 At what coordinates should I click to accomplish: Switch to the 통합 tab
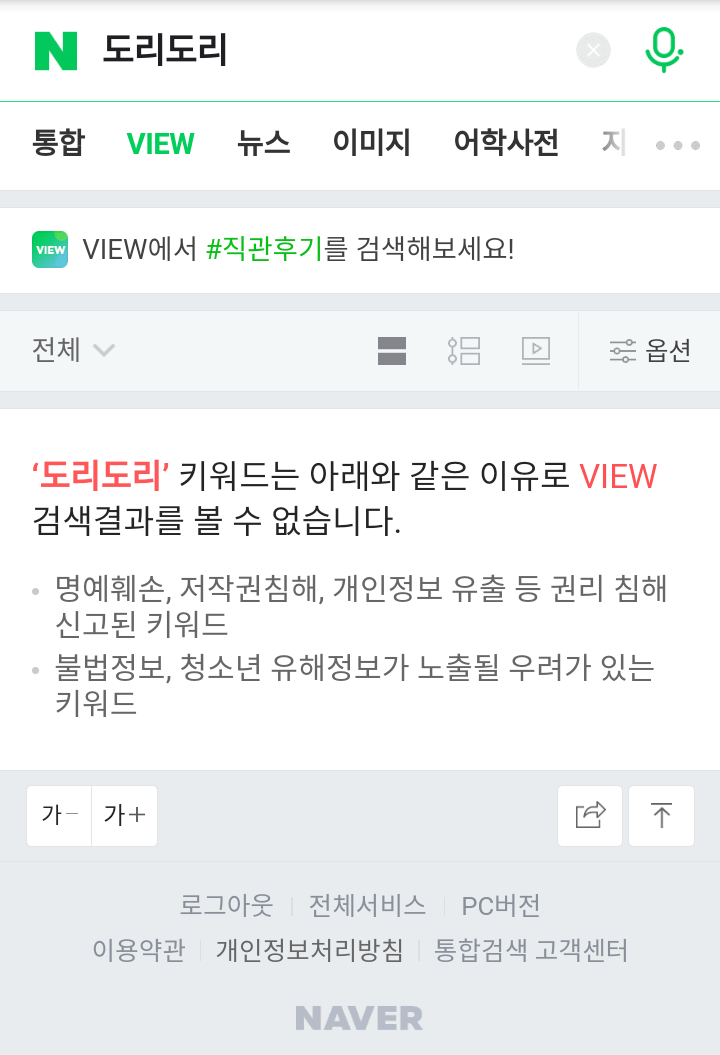click(58, 144)
